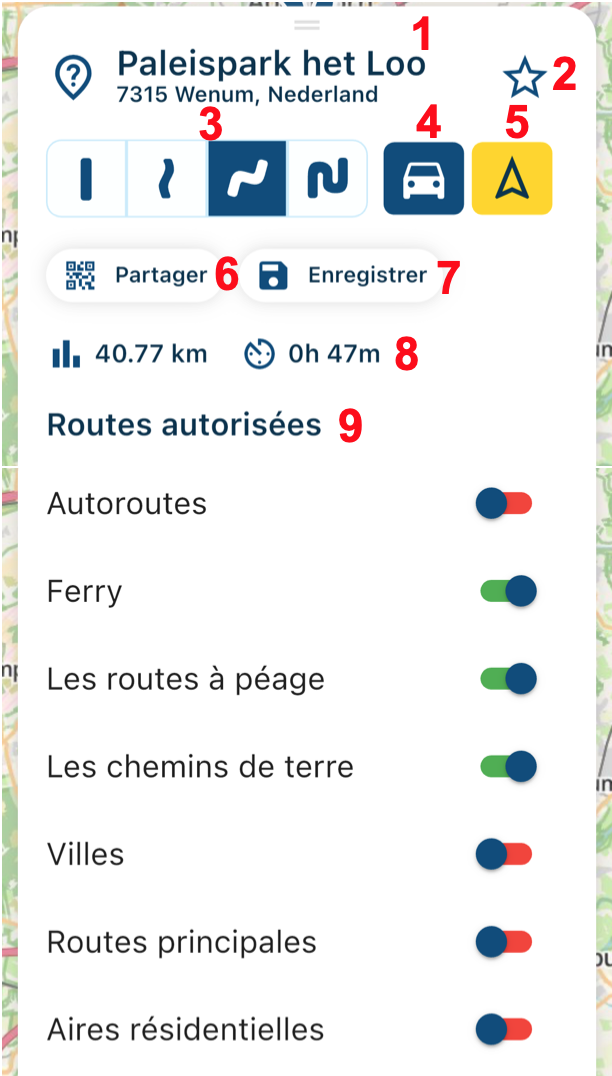This screenshot has height=1076, width=612.
Task: Share the route via Partager
Action: click(x=135, y=275)
